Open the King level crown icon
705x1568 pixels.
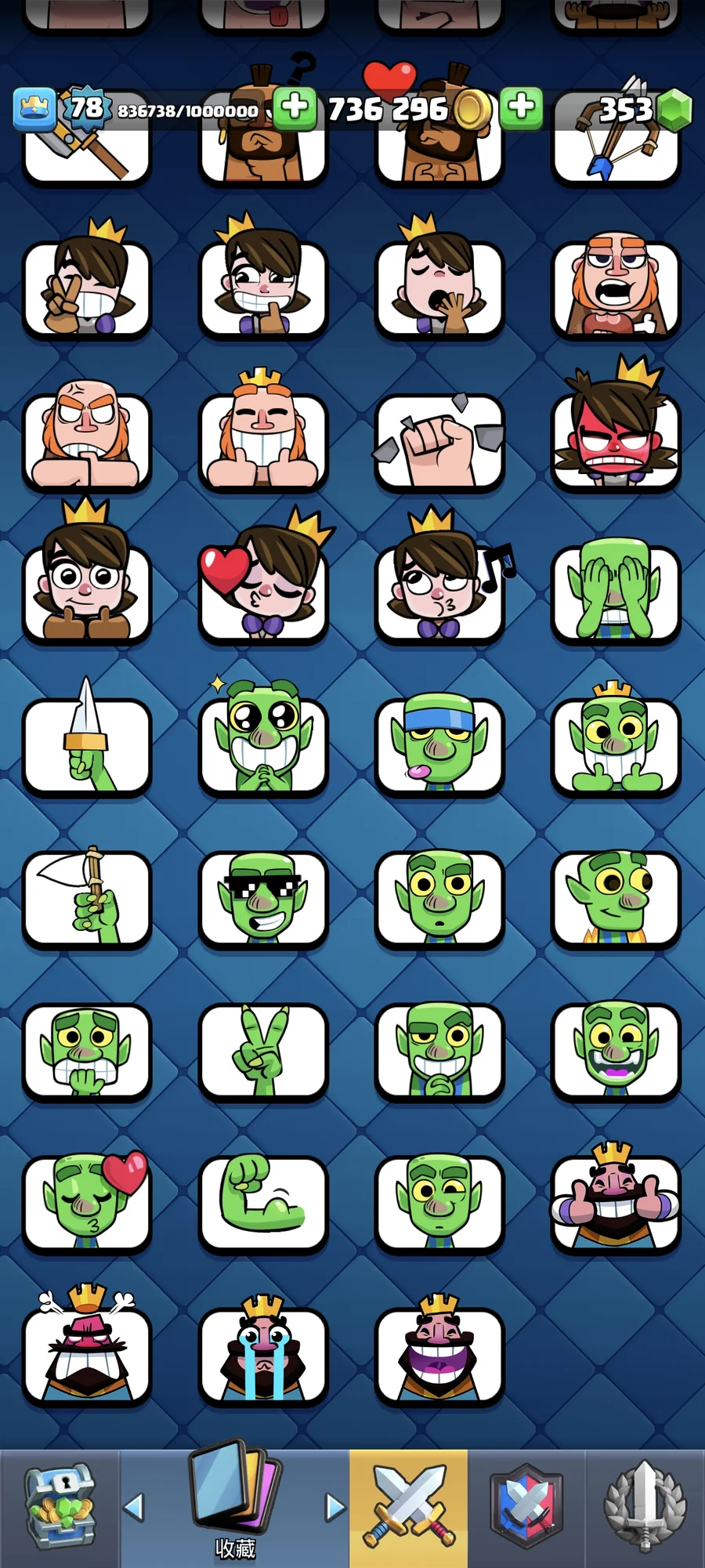34,109
